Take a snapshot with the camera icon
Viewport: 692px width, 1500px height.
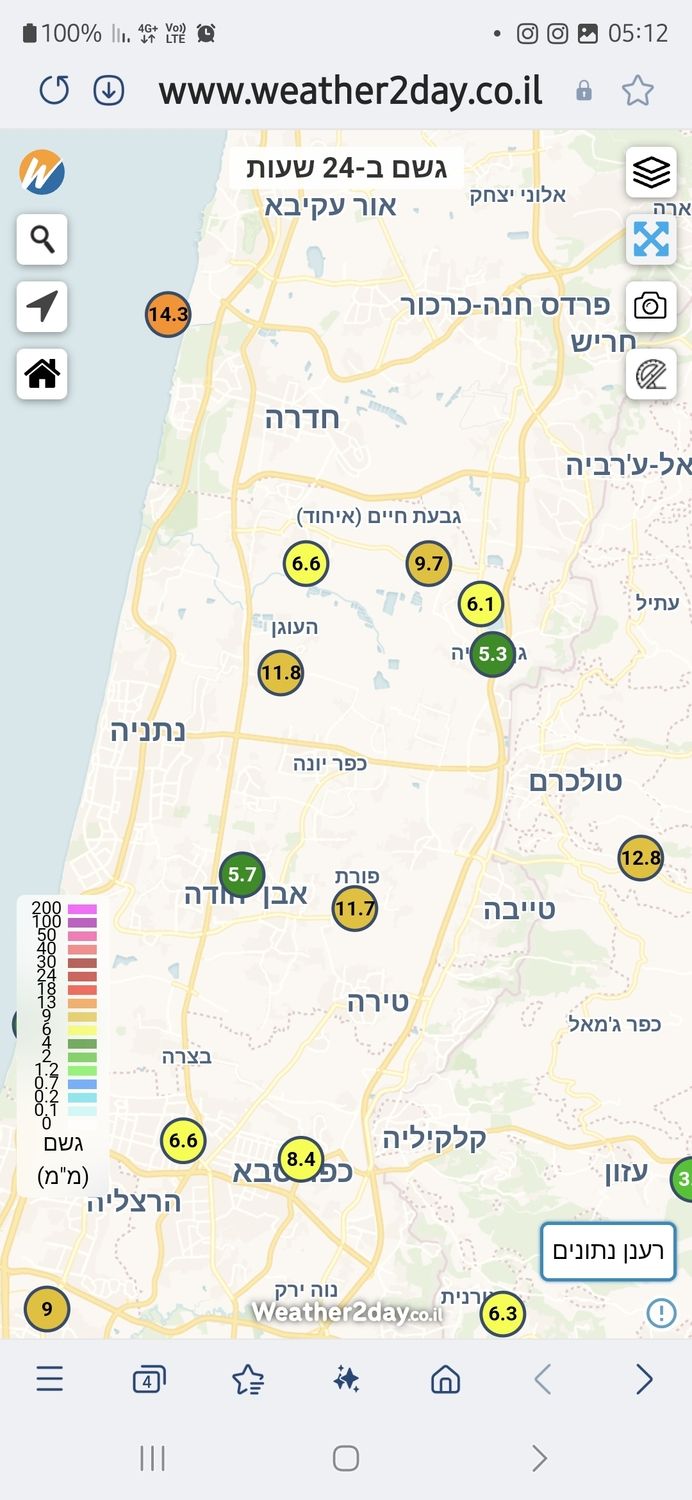(x=651, y=307)
